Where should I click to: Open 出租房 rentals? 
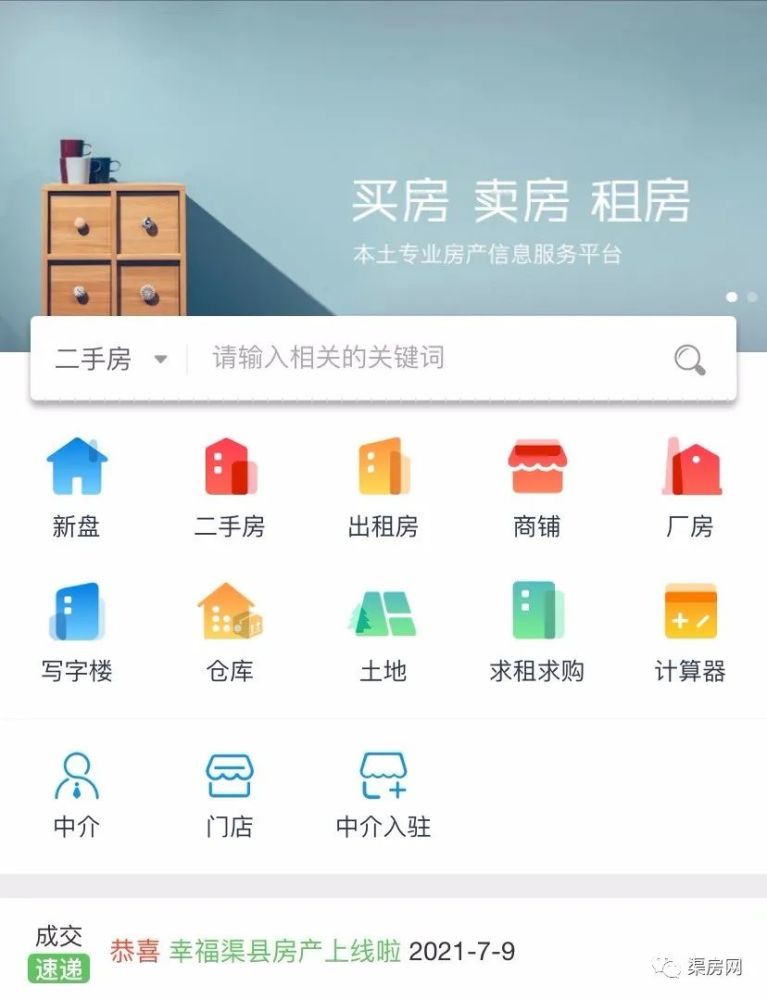coord(383,487)
